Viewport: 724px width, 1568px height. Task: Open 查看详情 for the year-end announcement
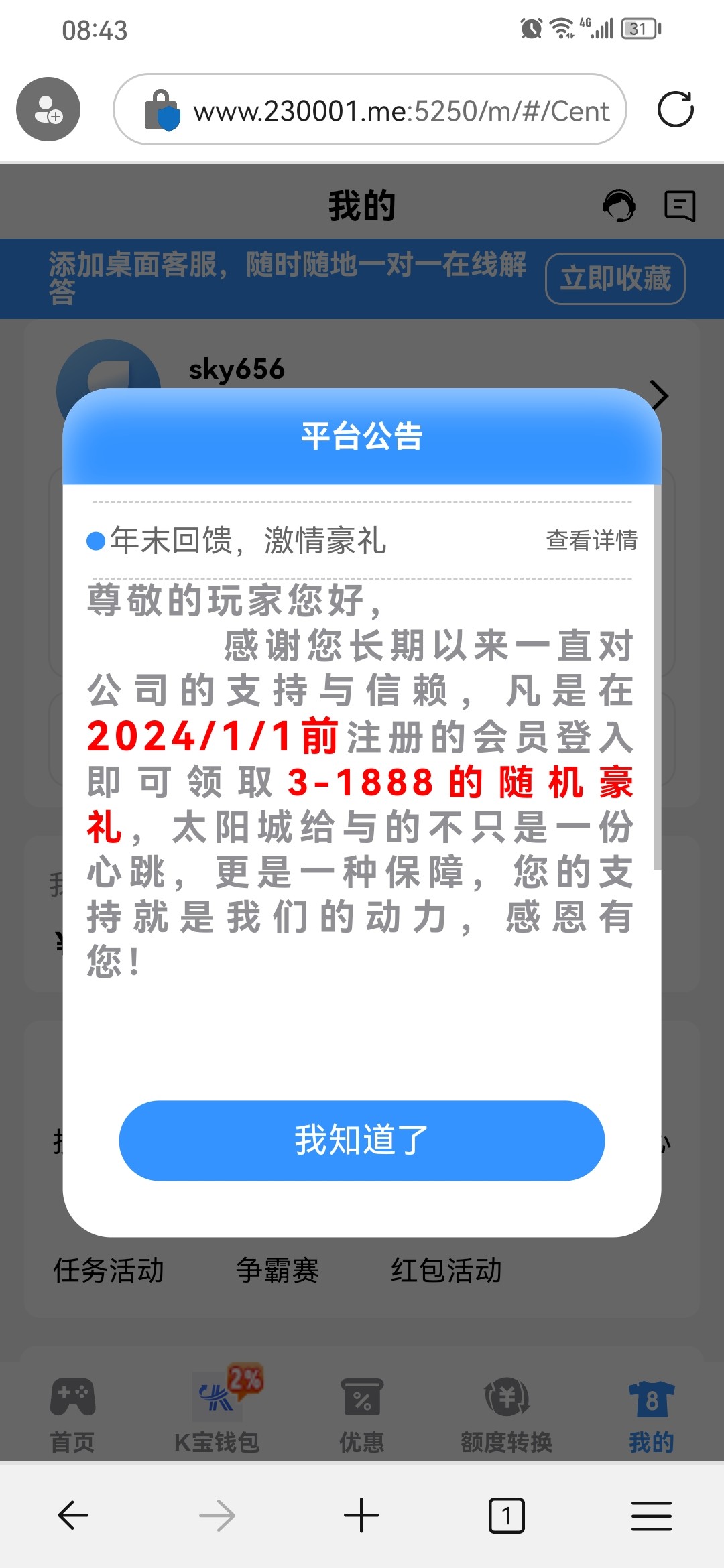[x=591, y=540]
